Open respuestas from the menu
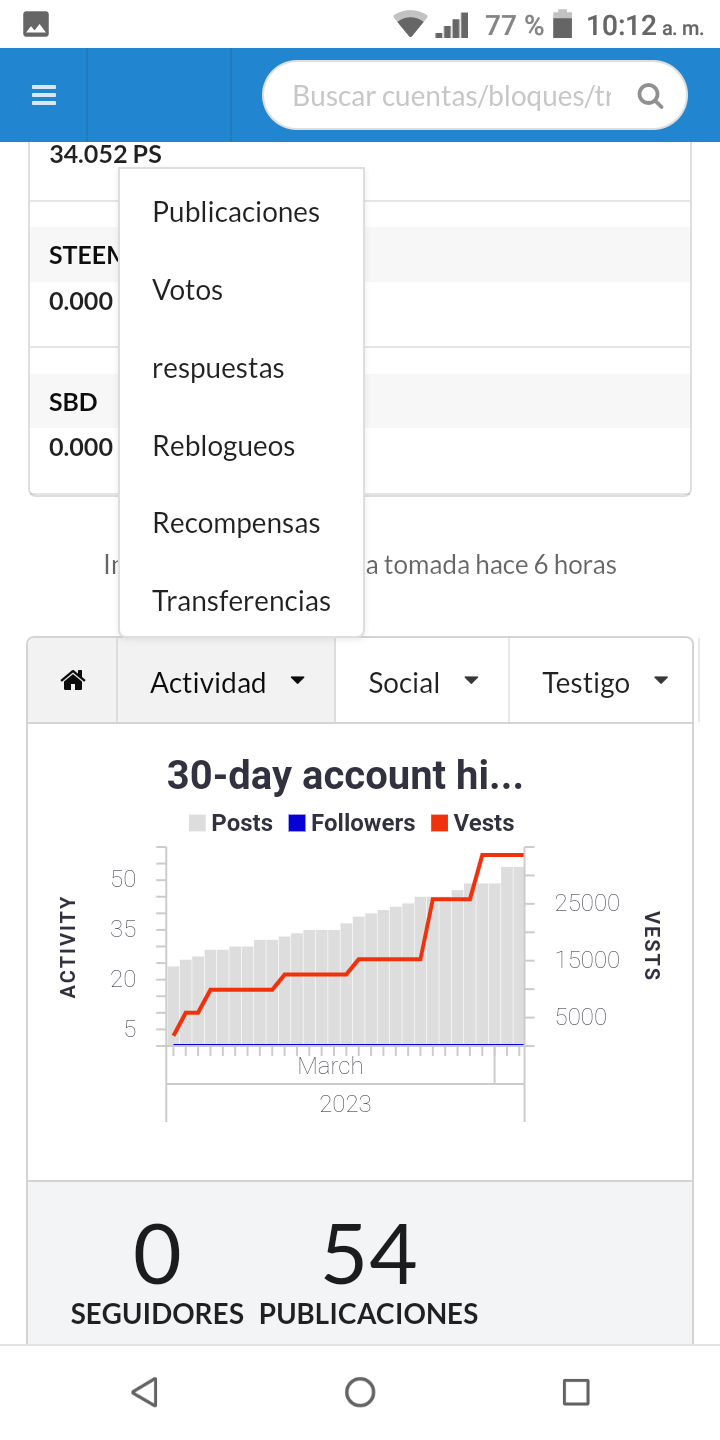The image size is (720, 1440). pyautogui.click(x=218, y=368)
